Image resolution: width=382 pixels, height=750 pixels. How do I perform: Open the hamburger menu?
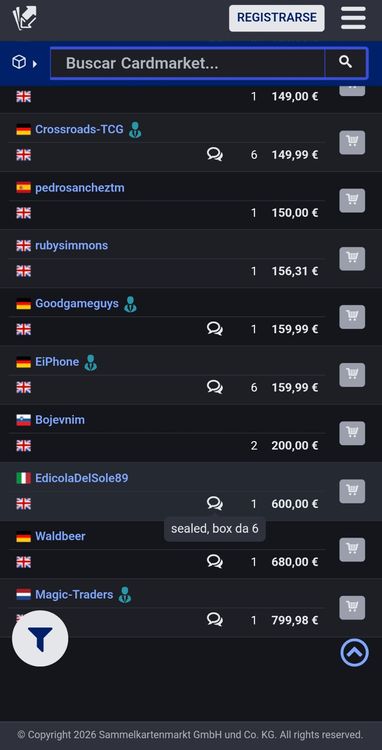[x=353, y=18]
